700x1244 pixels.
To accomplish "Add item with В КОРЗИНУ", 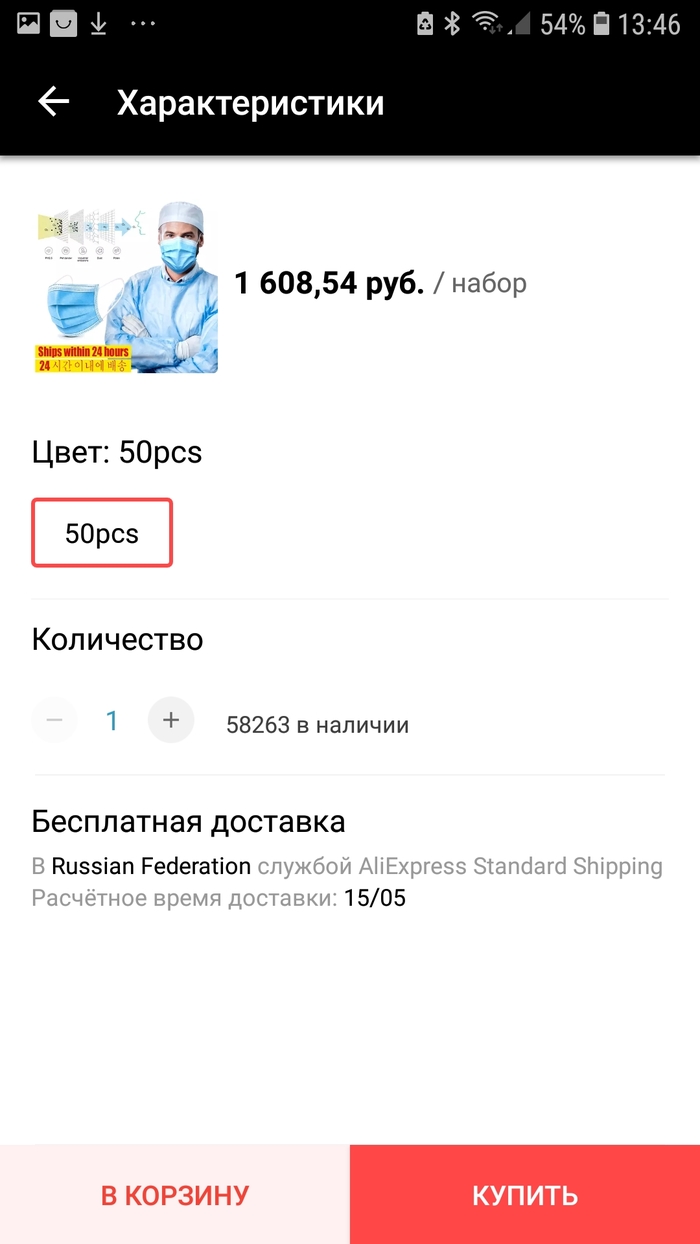I will tap(175, 1194).
